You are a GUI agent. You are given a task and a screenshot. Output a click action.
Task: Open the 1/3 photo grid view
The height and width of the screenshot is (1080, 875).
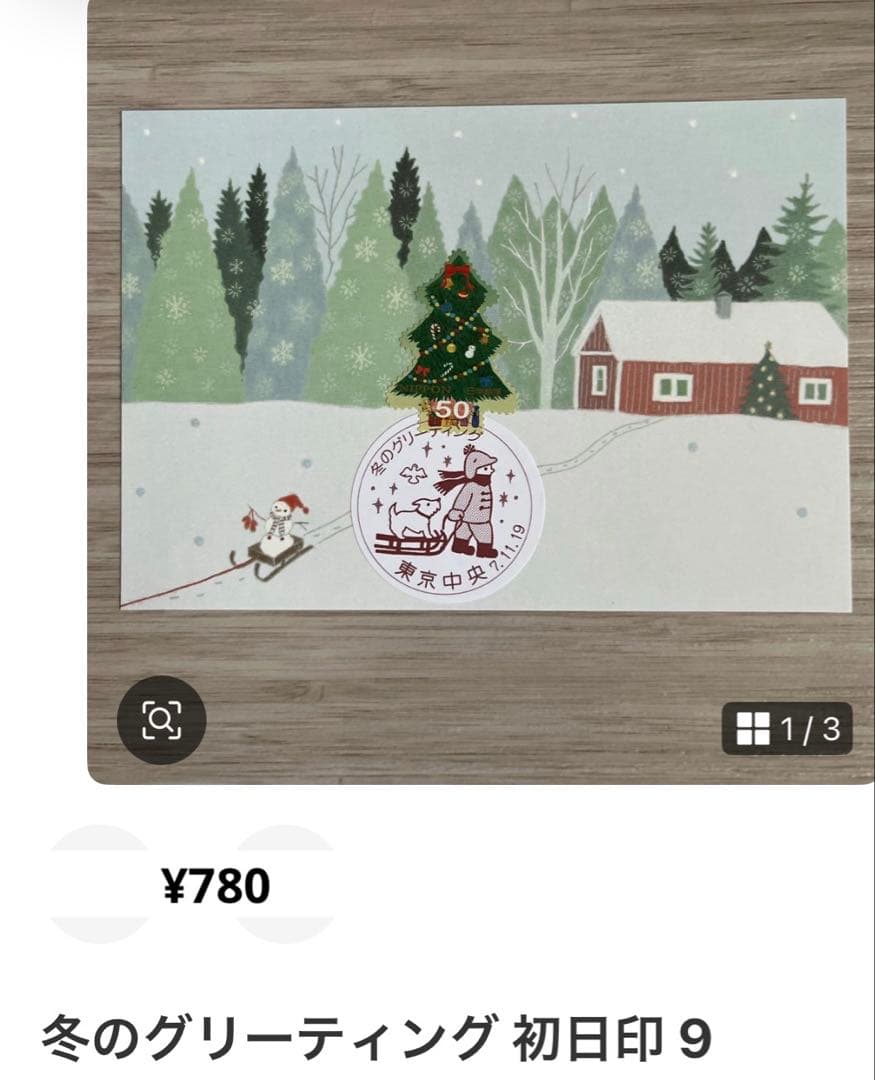click(787, 729)
